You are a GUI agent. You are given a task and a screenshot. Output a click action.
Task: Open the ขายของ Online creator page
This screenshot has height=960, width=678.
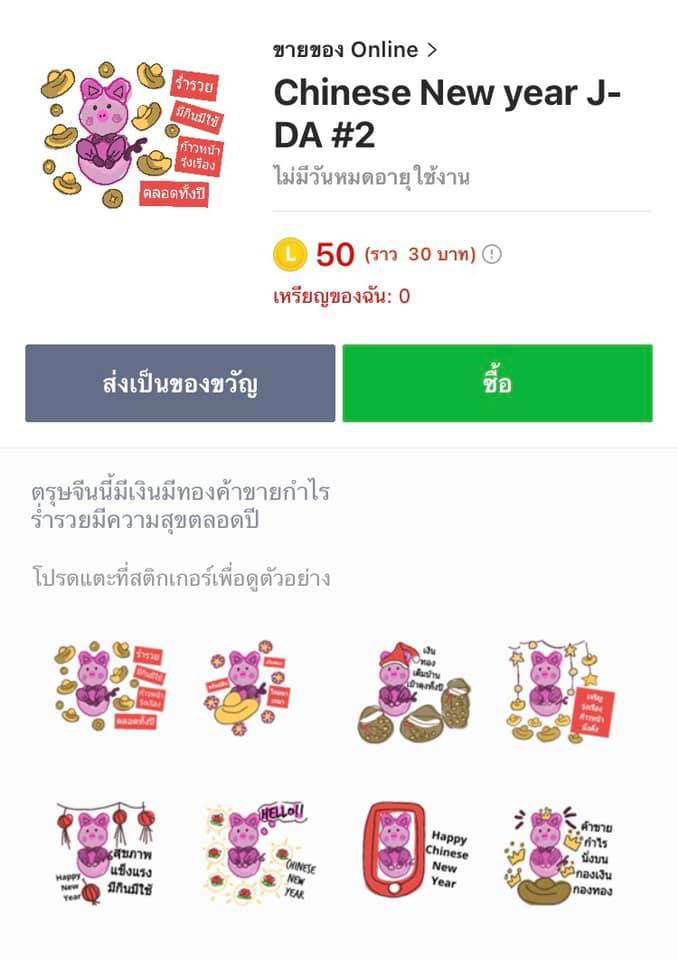click(x=355, y=49)
